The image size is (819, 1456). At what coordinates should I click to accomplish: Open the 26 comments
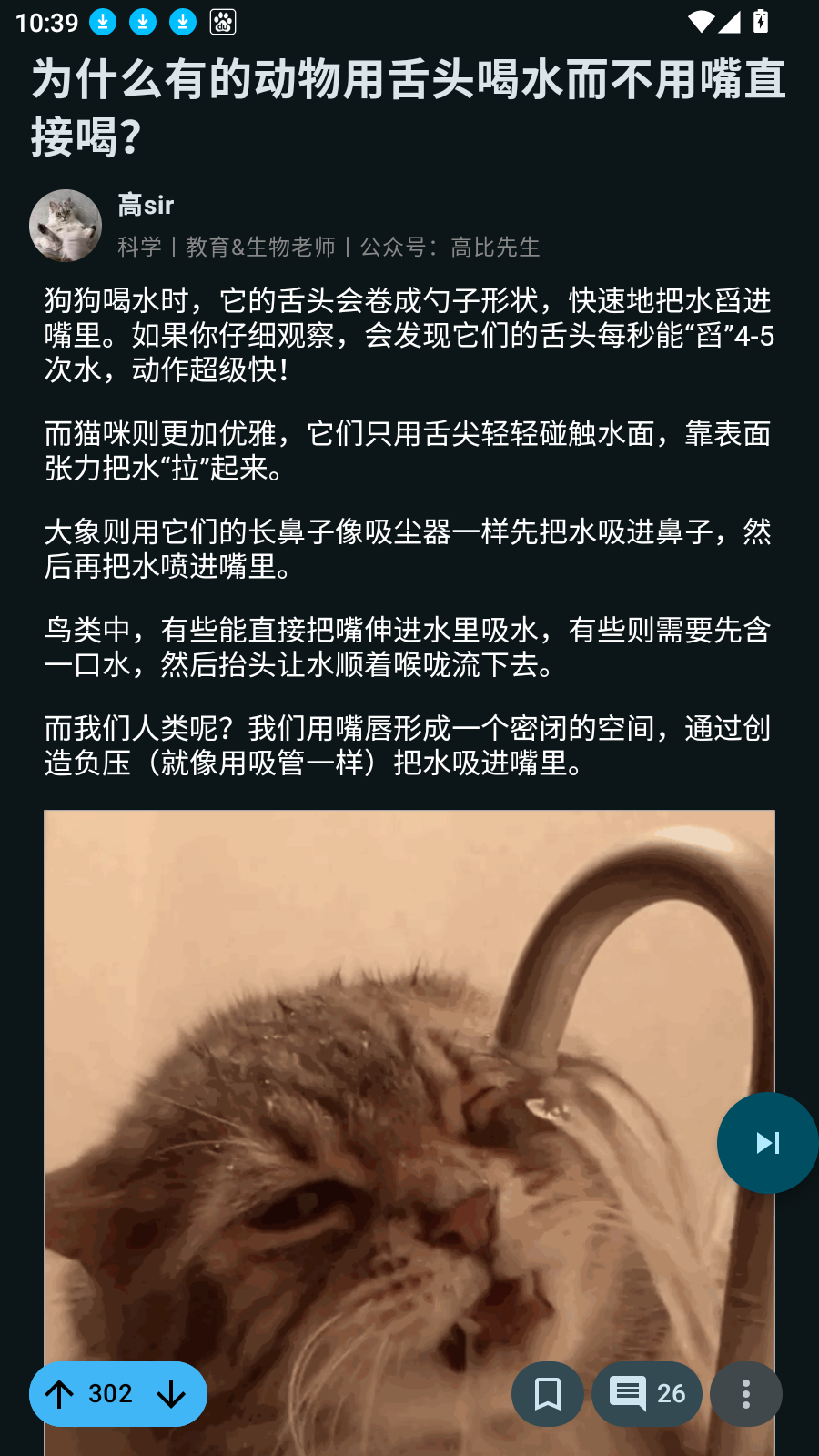click(647, 1394)
